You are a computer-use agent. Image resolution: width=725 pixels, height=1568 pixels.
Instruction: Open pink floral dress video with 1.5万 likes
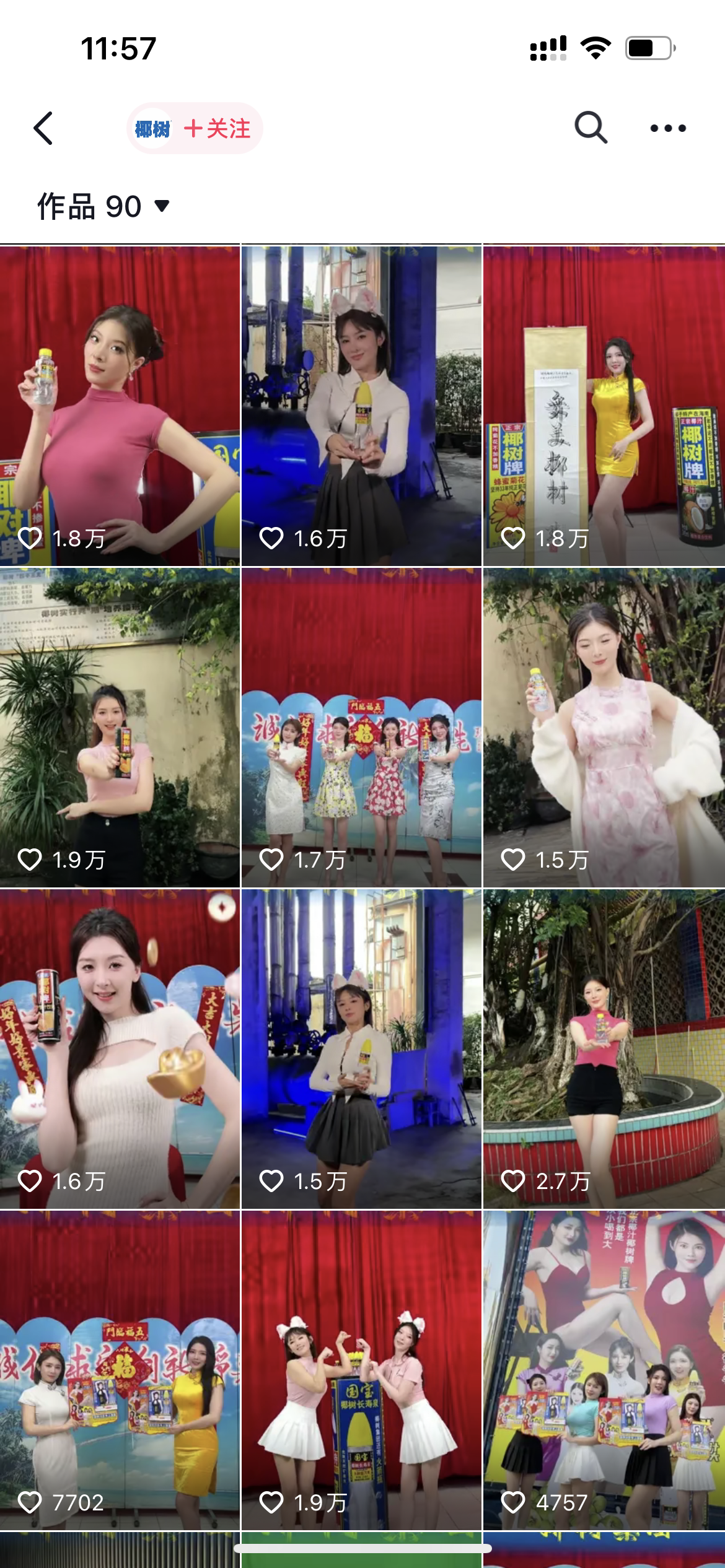[x=604, y=727]
